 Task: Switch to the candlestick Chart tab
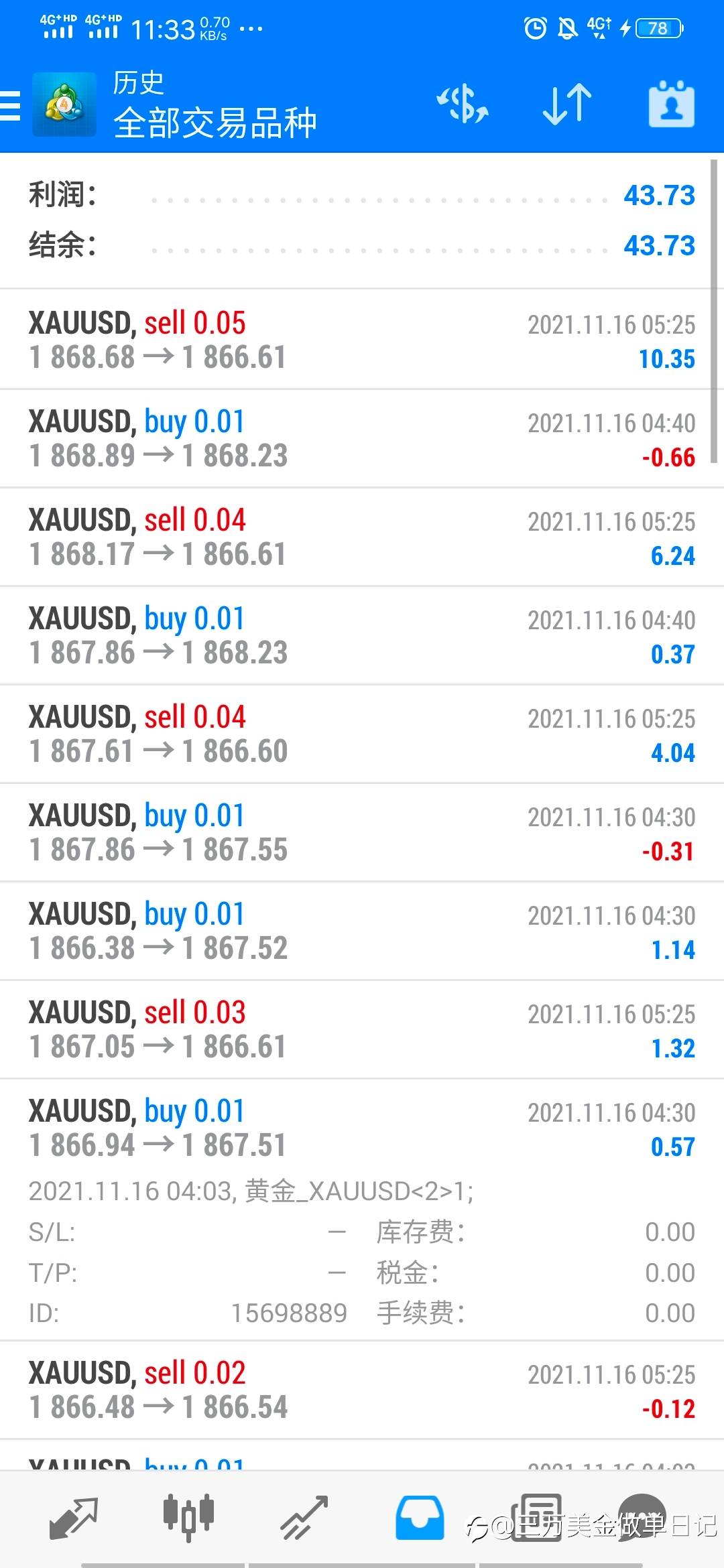188,1517
